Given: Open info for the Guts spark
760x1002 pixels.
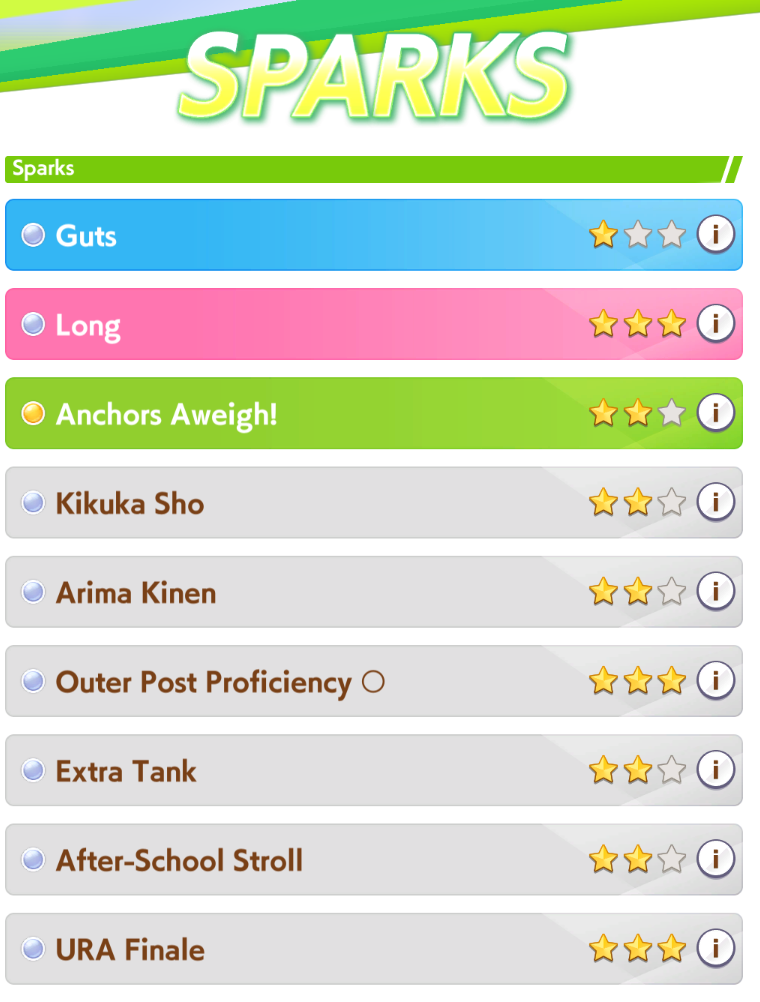Looking at the screenshot, I should coord(715,235).
